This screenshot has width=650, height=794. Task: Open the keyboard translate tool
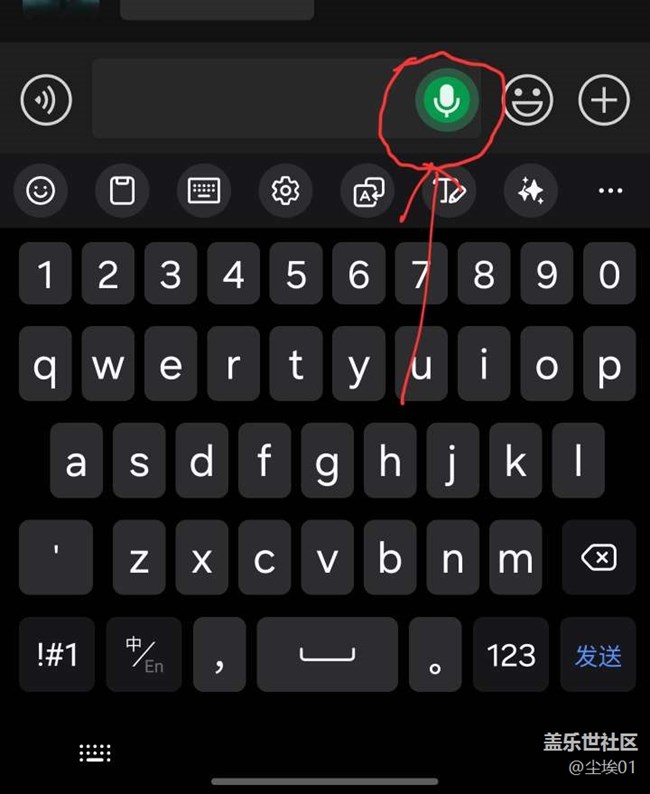[x=366, y=190]
